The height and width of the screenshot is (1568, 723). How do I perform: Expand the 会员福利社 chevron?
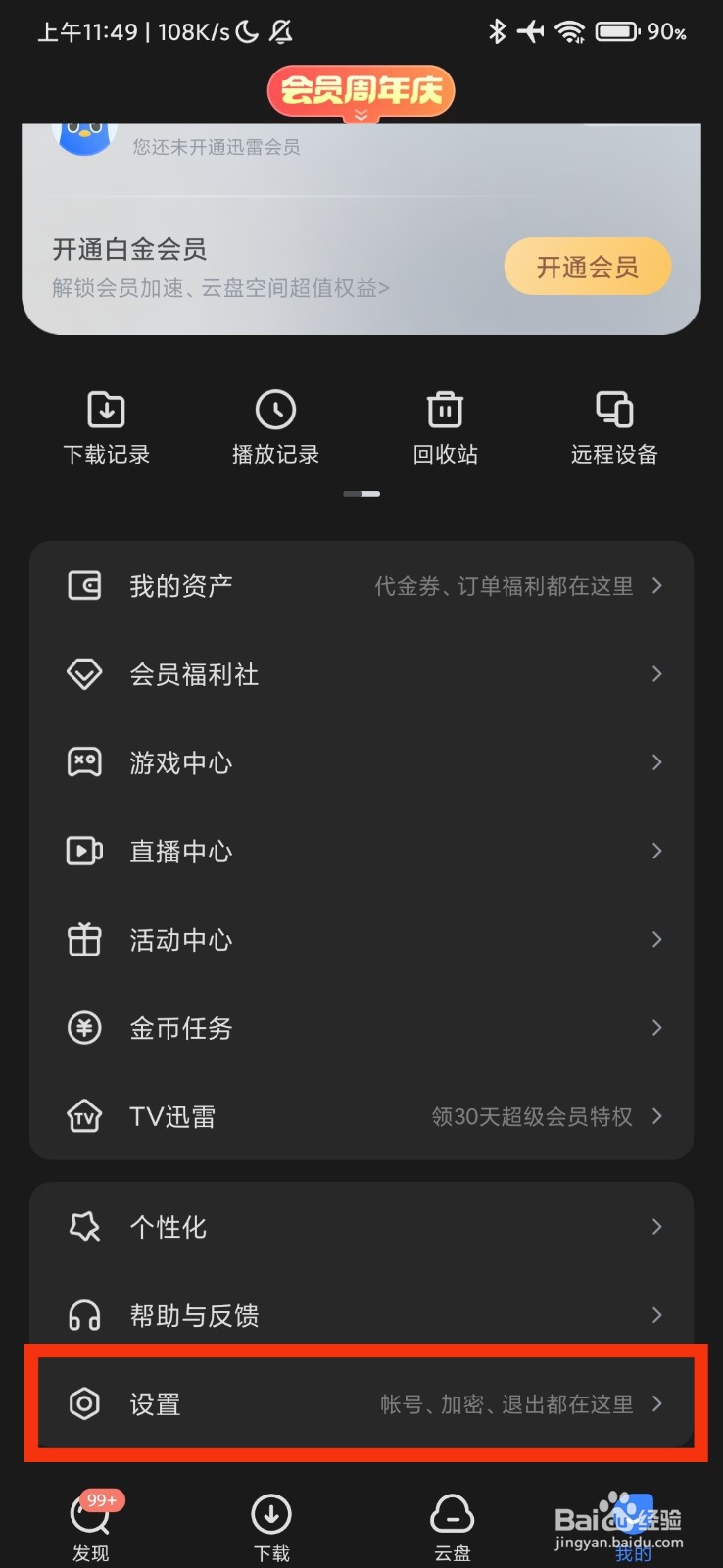point(656,674)
